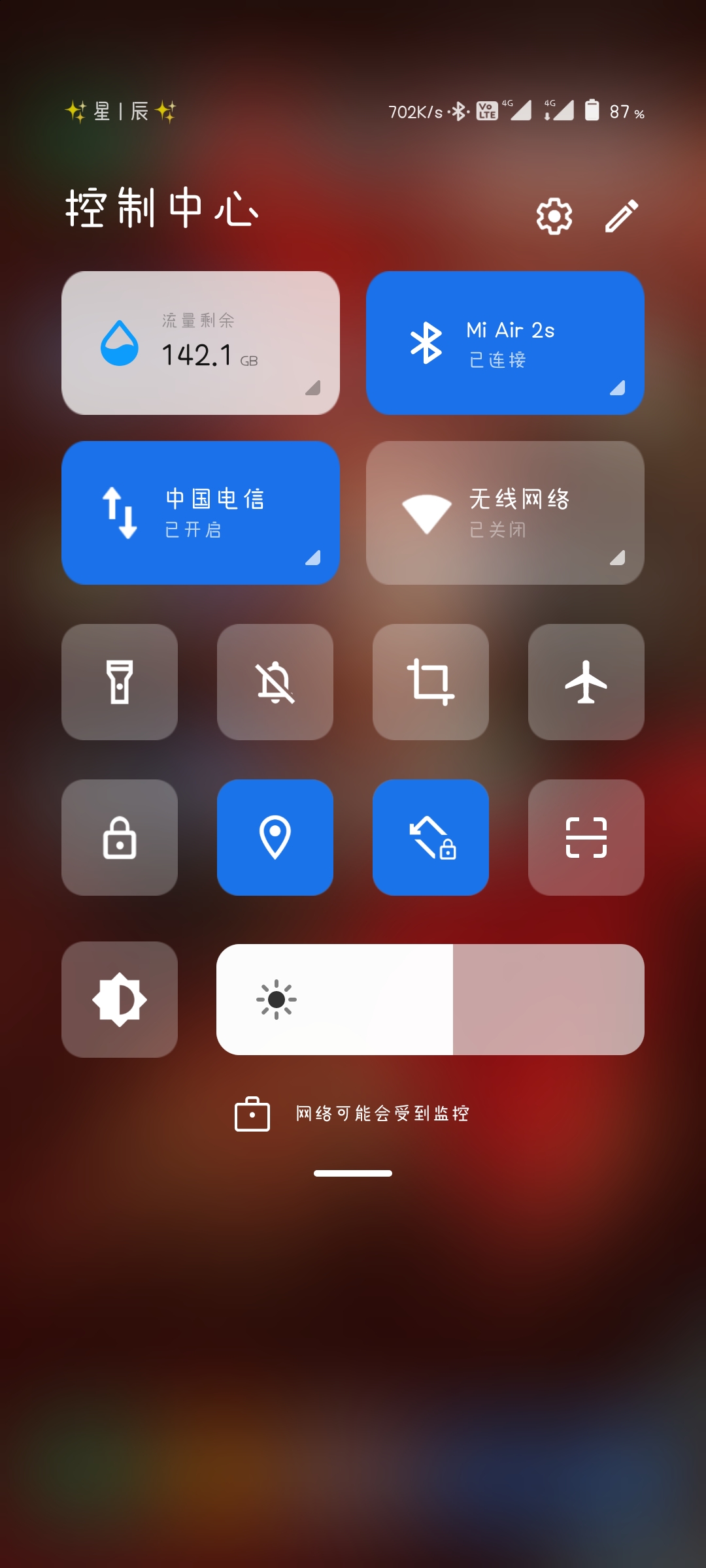
Task: Edit control center tiles with the pencil
Action: [x=621, y=216]
